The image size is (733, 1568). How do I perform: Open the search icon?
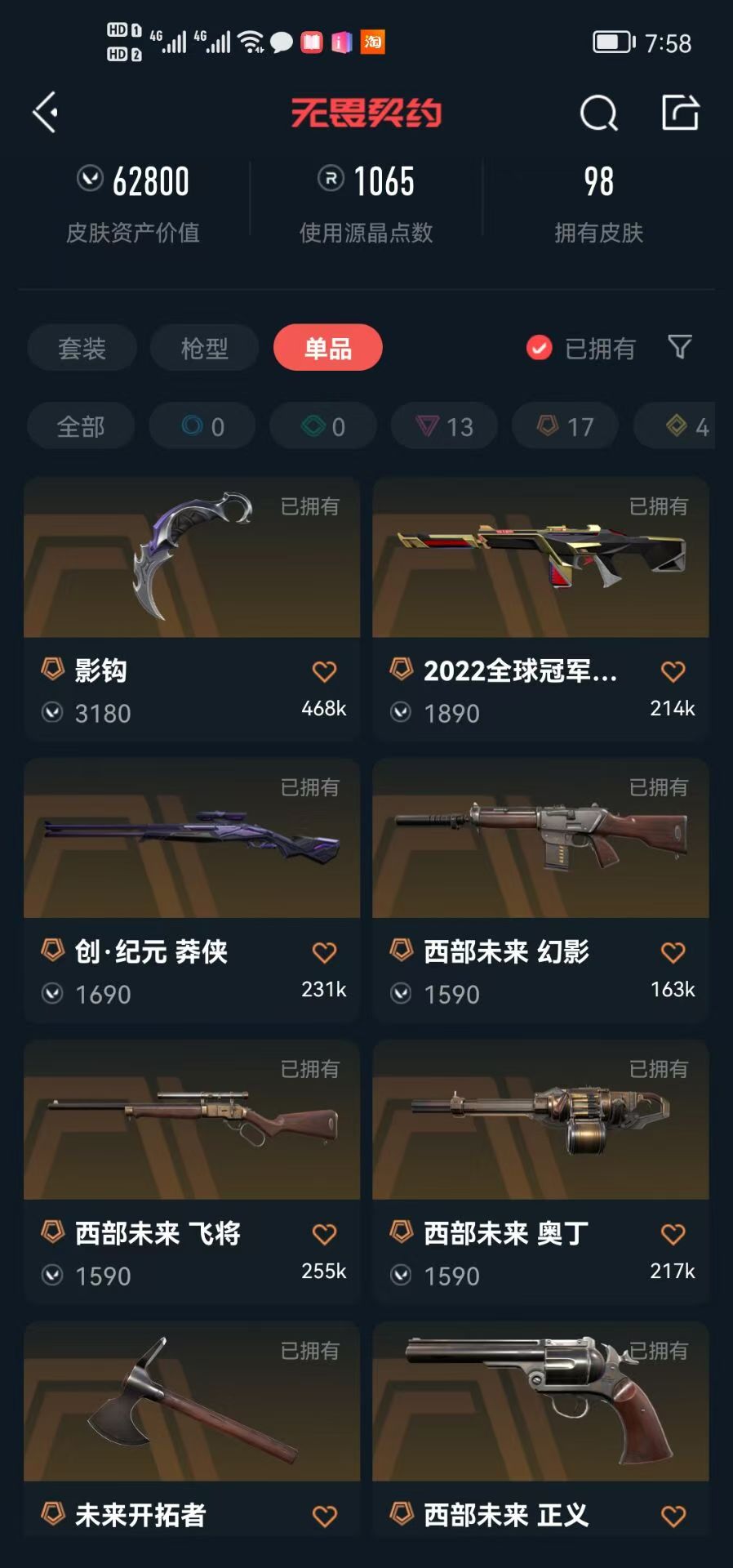click(598, 113)
